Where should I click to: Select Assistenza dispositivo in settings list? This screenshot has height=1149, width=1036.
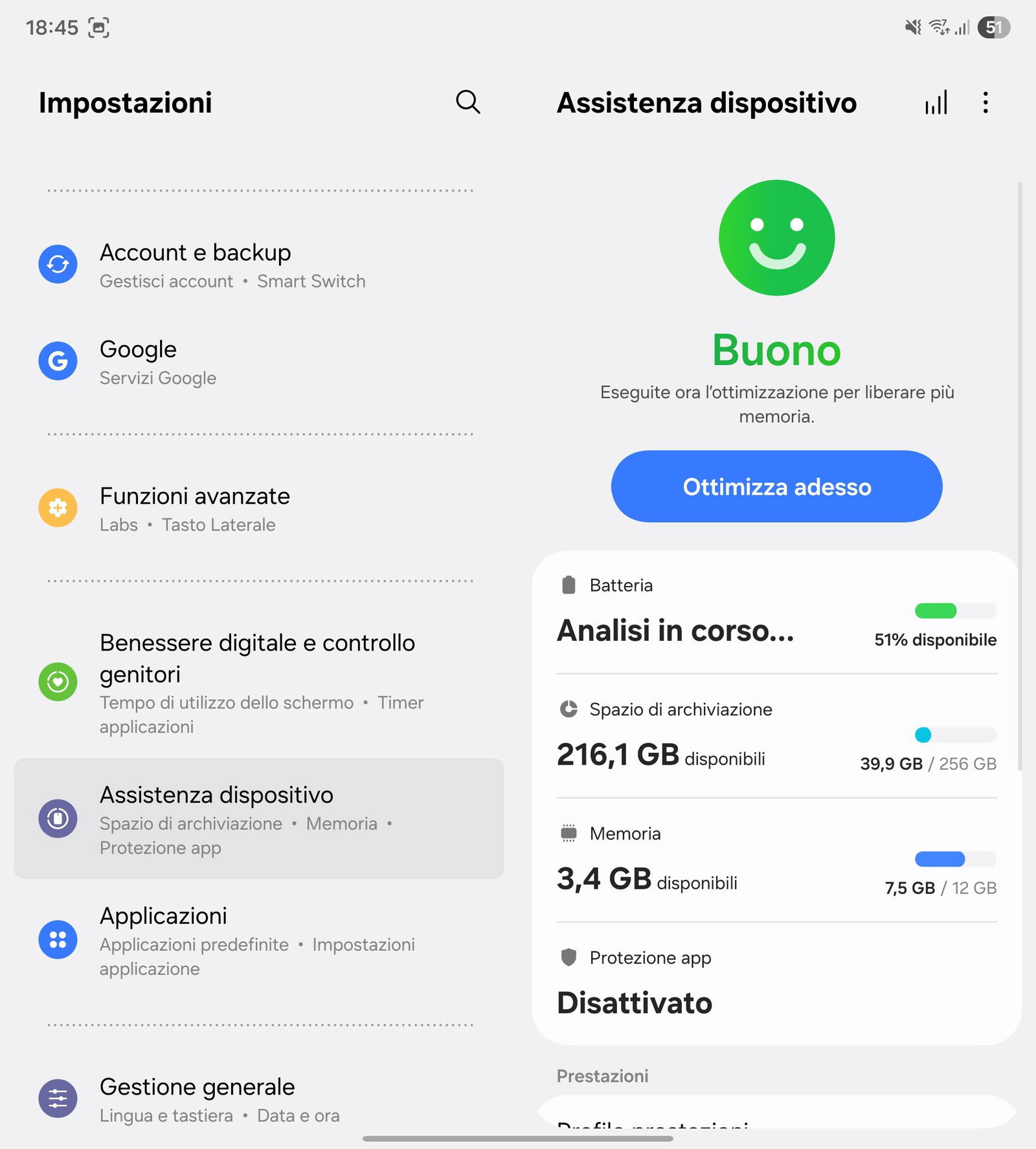click(259, 819)
